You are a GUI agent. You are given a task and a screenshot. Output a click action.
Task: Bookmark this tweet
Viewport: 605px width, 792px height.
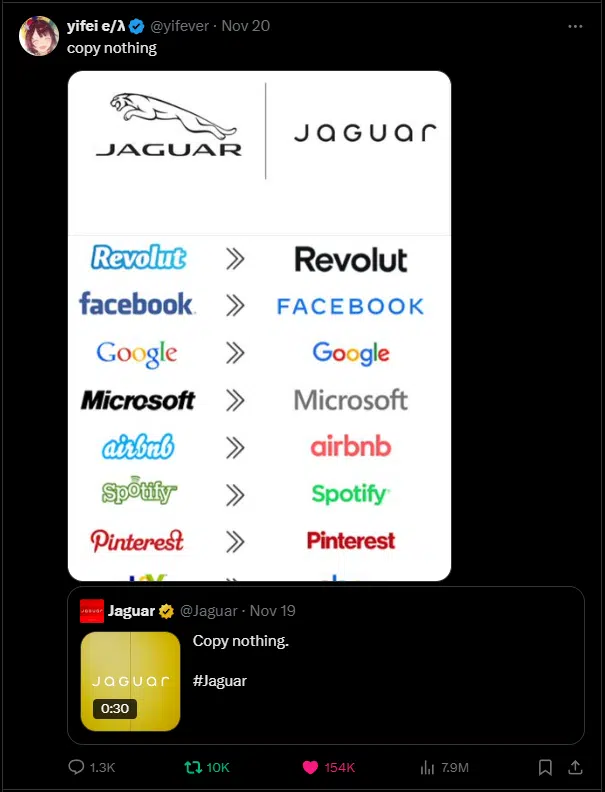(x=545, y=767)
